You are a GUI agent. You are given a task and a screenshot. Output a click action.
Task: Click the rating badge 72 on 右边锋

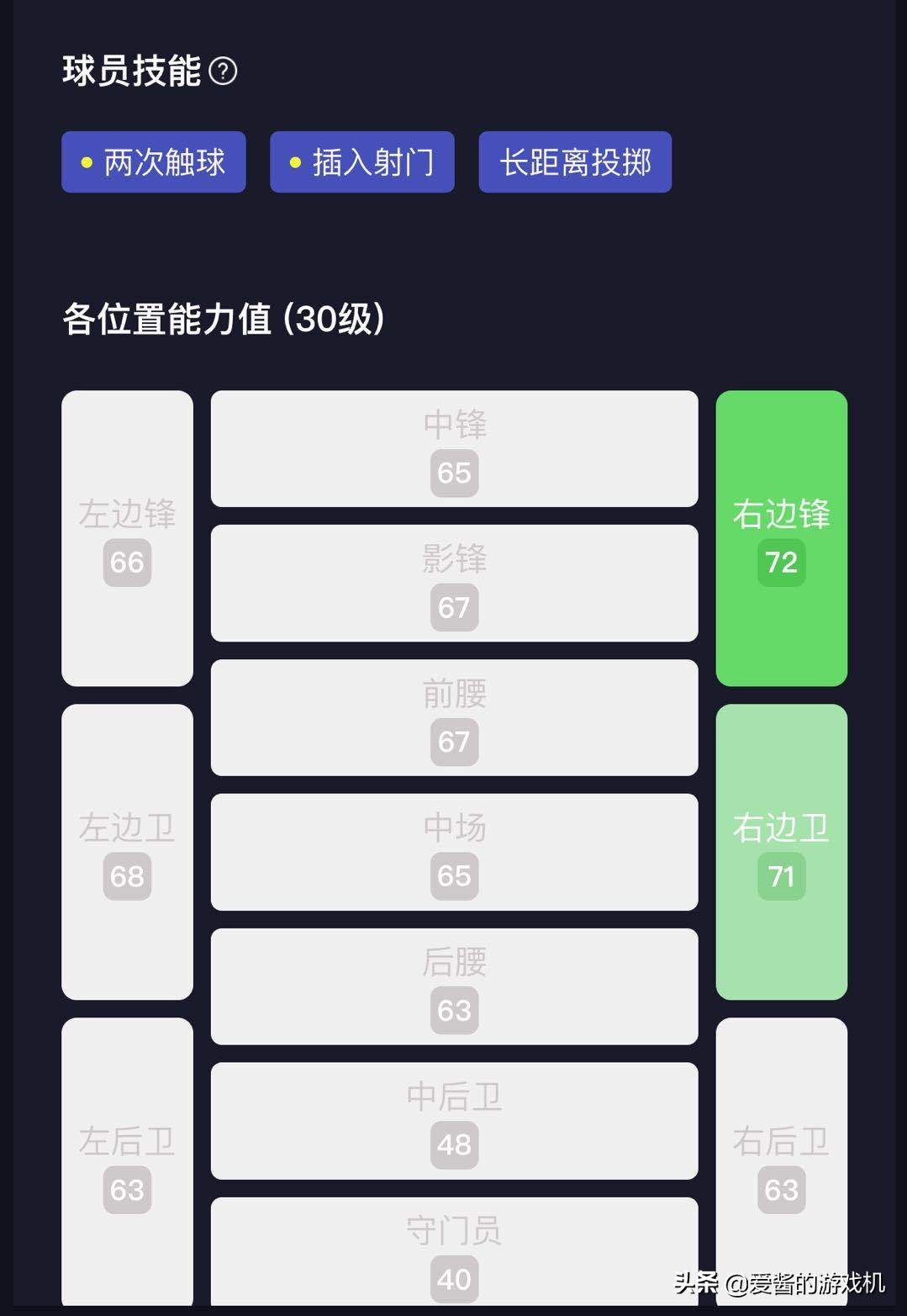[781, 563]
